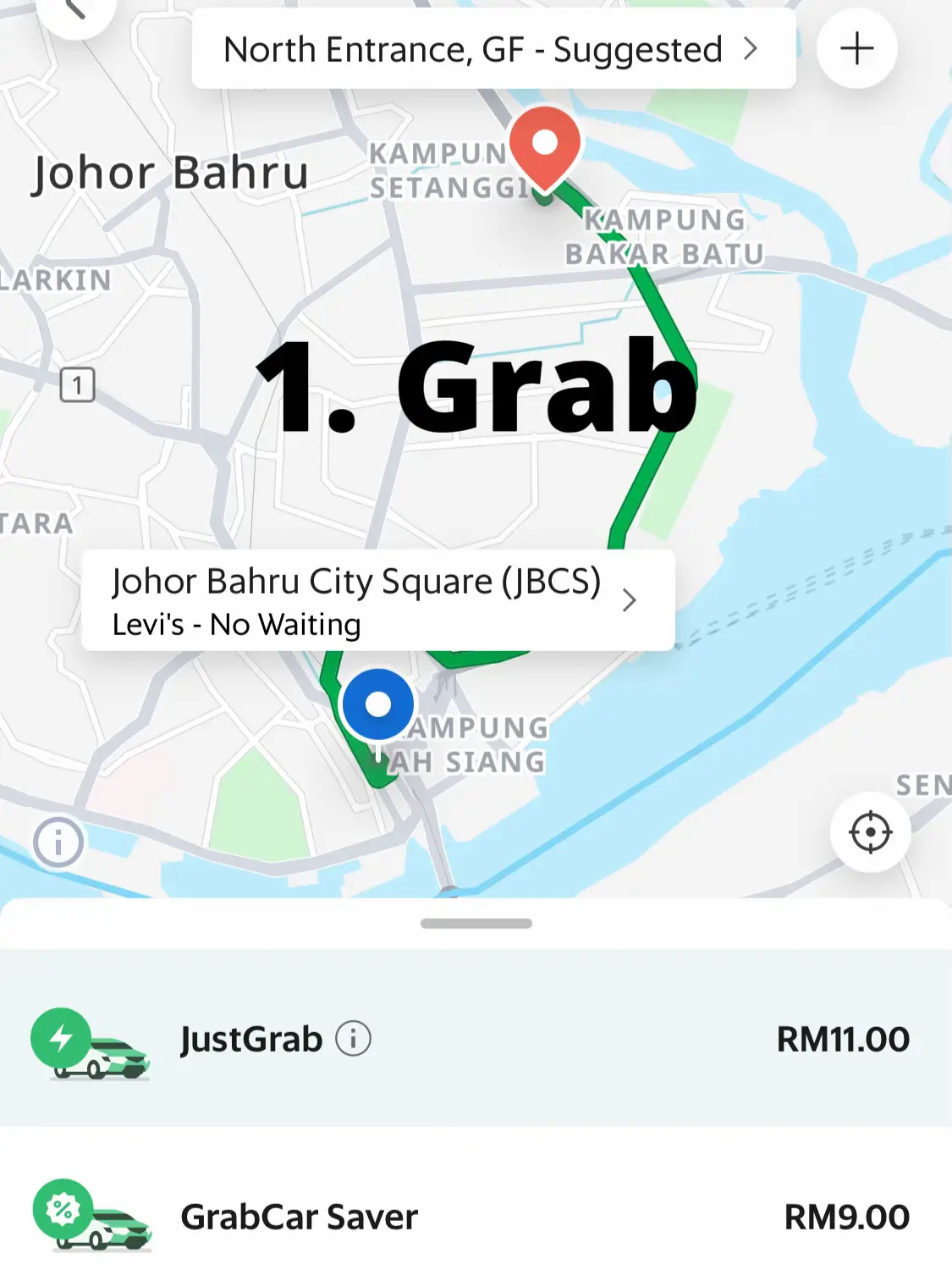Screen dimensions: 952x1270
Task: Tap the RM11.00 fare text
Action: pyautogui.click(x=843, y=1038)
